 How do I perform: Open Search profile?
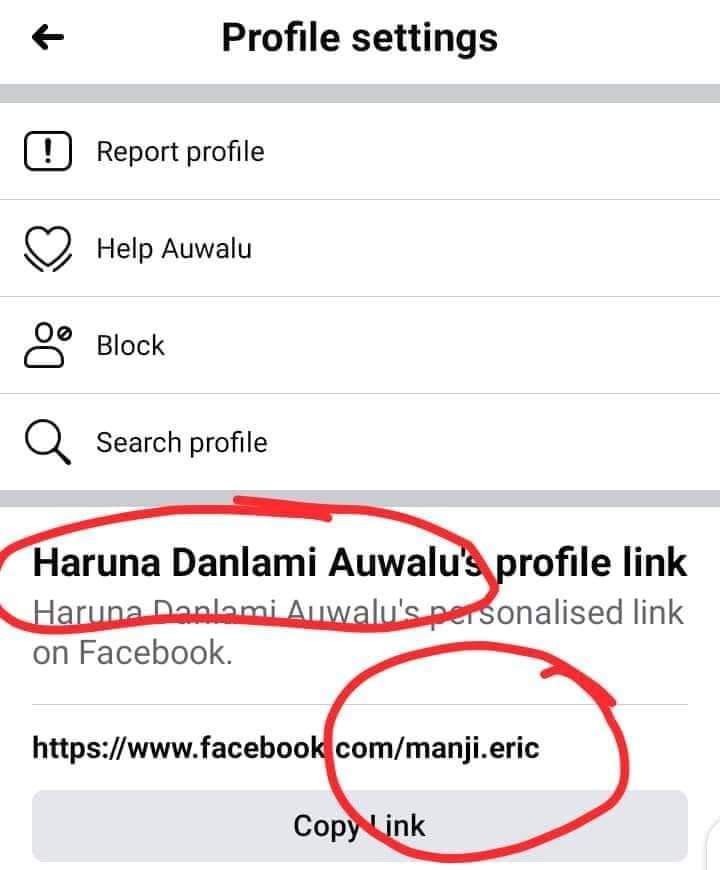click(181, 442)
